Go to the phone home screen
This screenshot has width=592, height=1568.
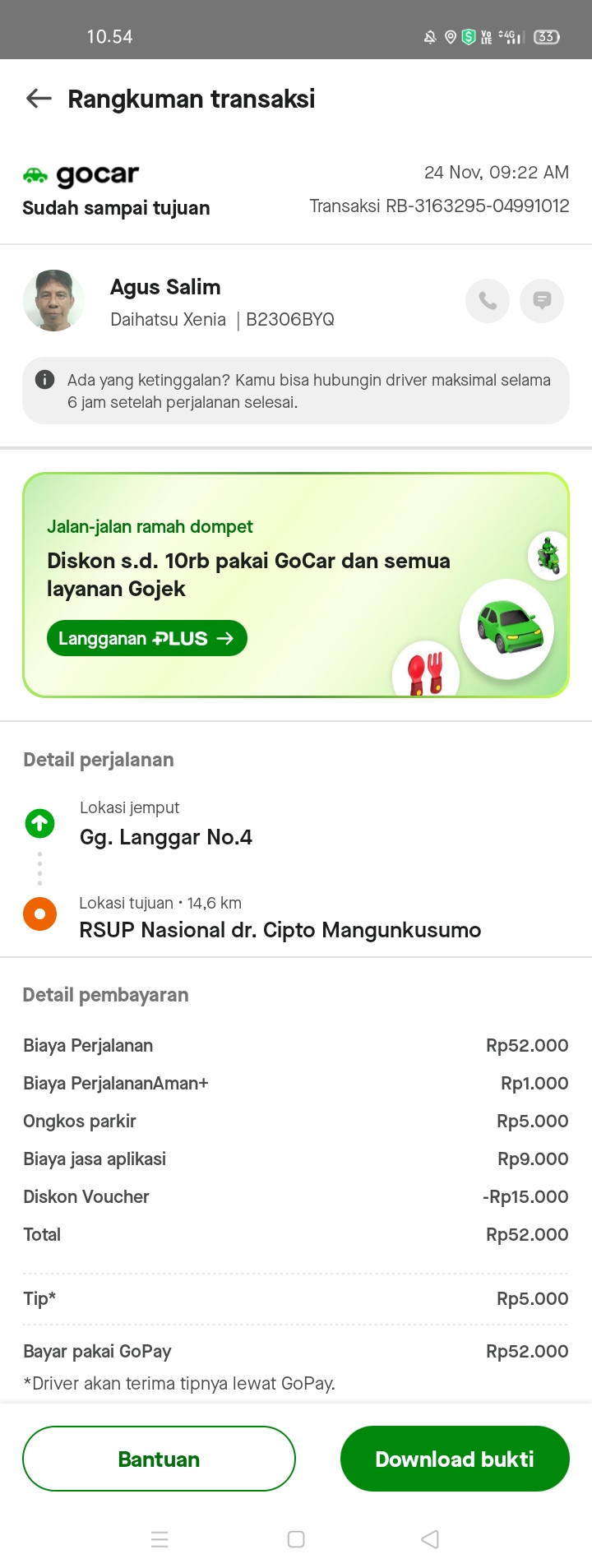pyautogui.click(x=296, y=1539)
